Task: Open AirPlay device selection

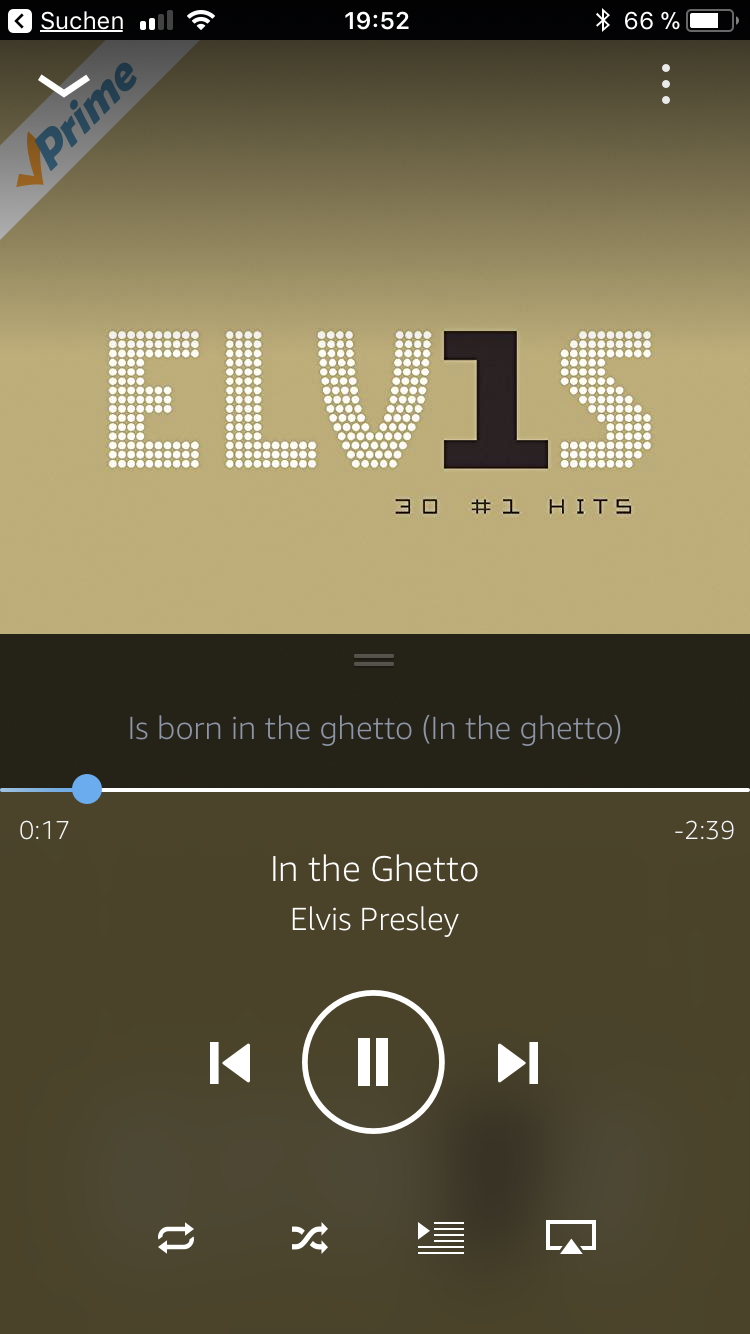Action: 570,1238
